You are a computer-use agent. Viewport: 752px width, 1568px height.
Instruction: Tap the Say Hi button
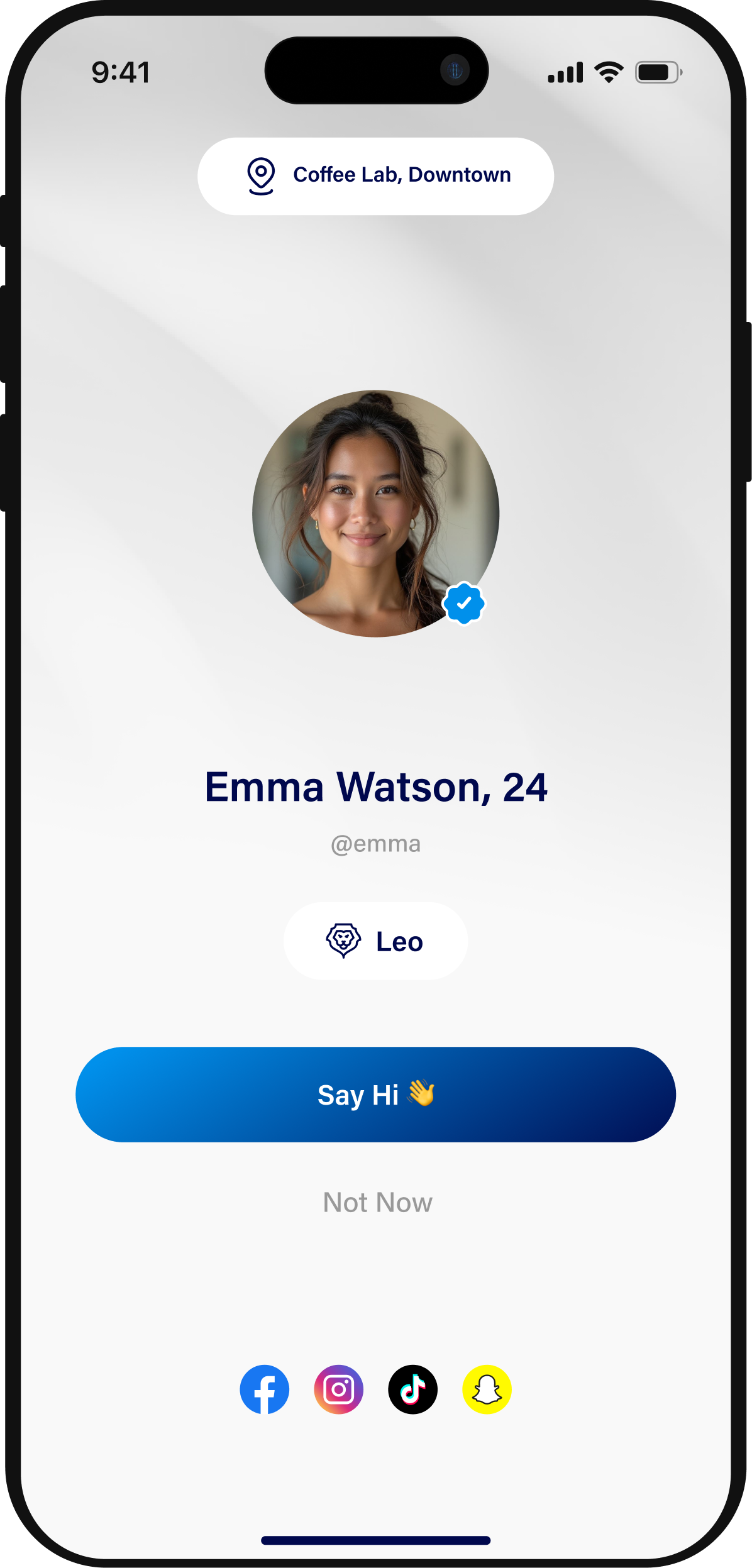(375, 1095)
